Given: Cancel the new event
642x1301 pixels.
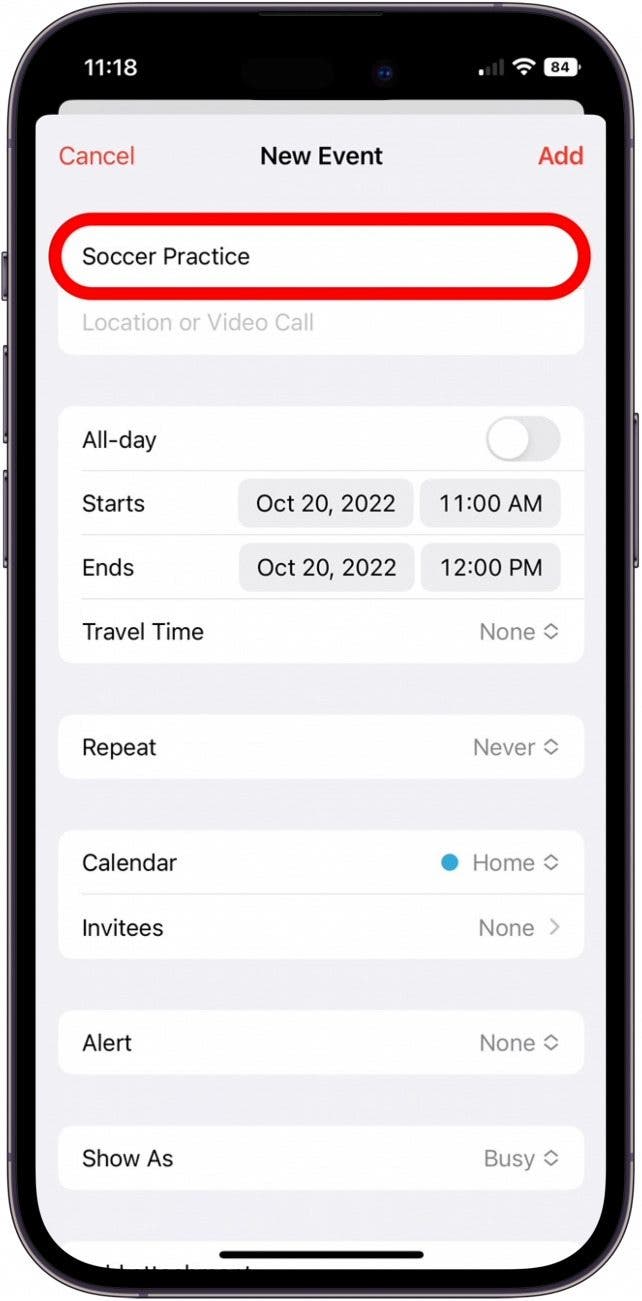Looking at the screenshot, I should [x=96, y=156].
